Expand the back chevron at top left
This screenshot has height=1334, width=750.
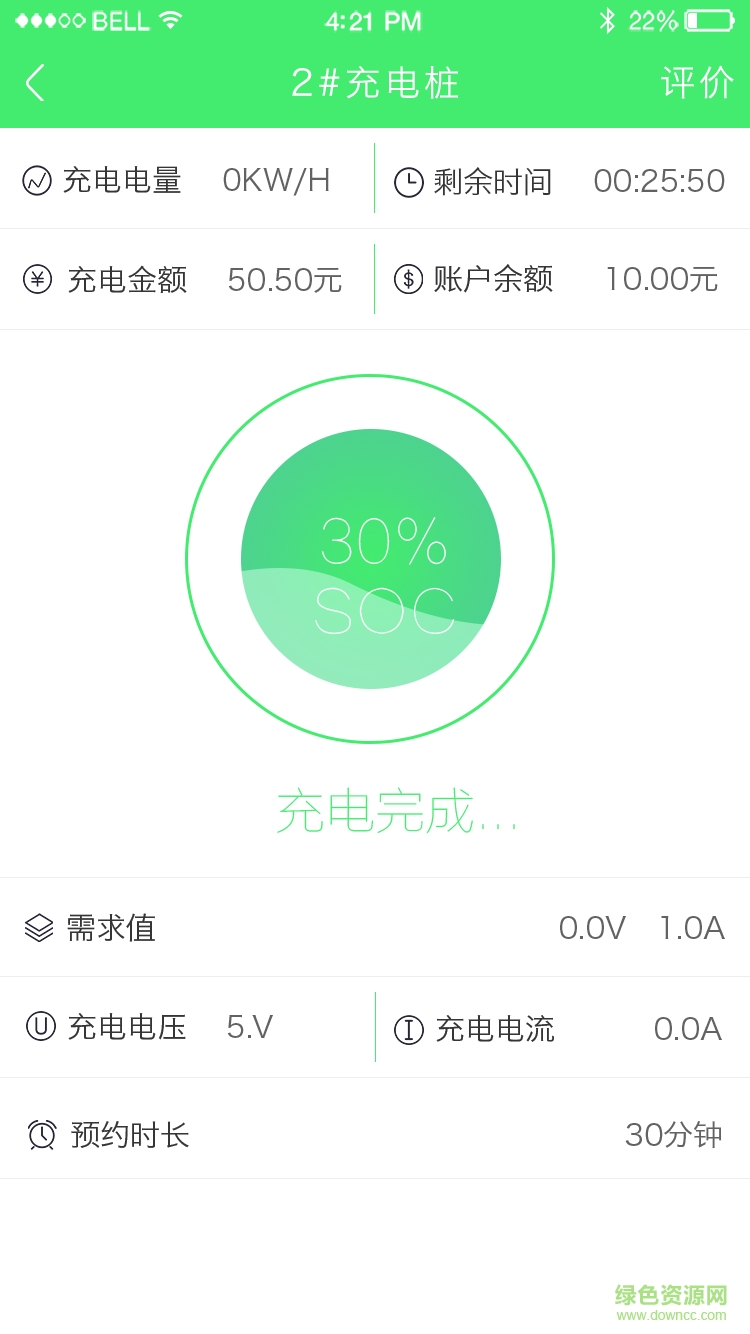[x=35, y=83]
